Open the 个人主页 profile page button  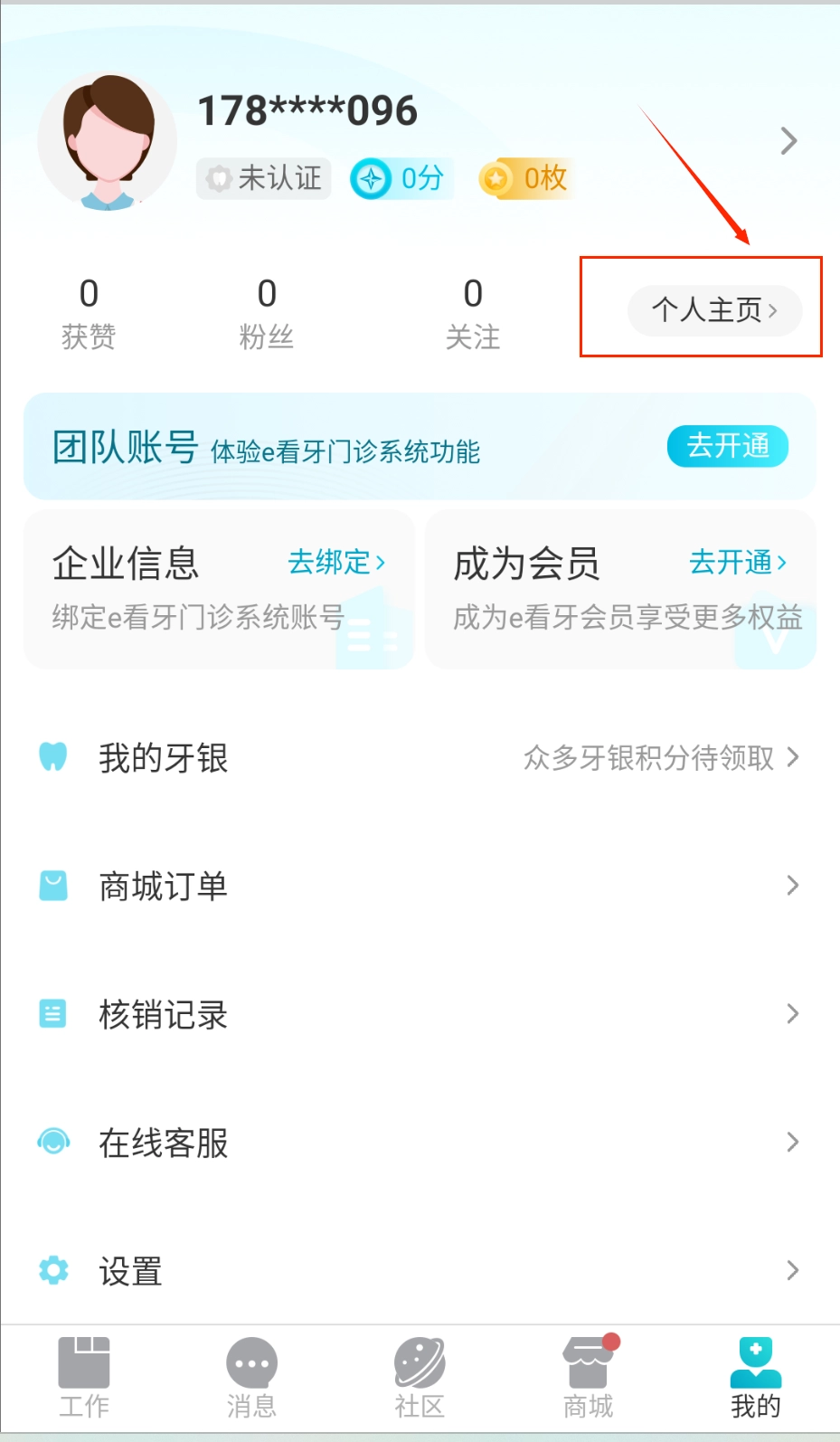point(714,310)
